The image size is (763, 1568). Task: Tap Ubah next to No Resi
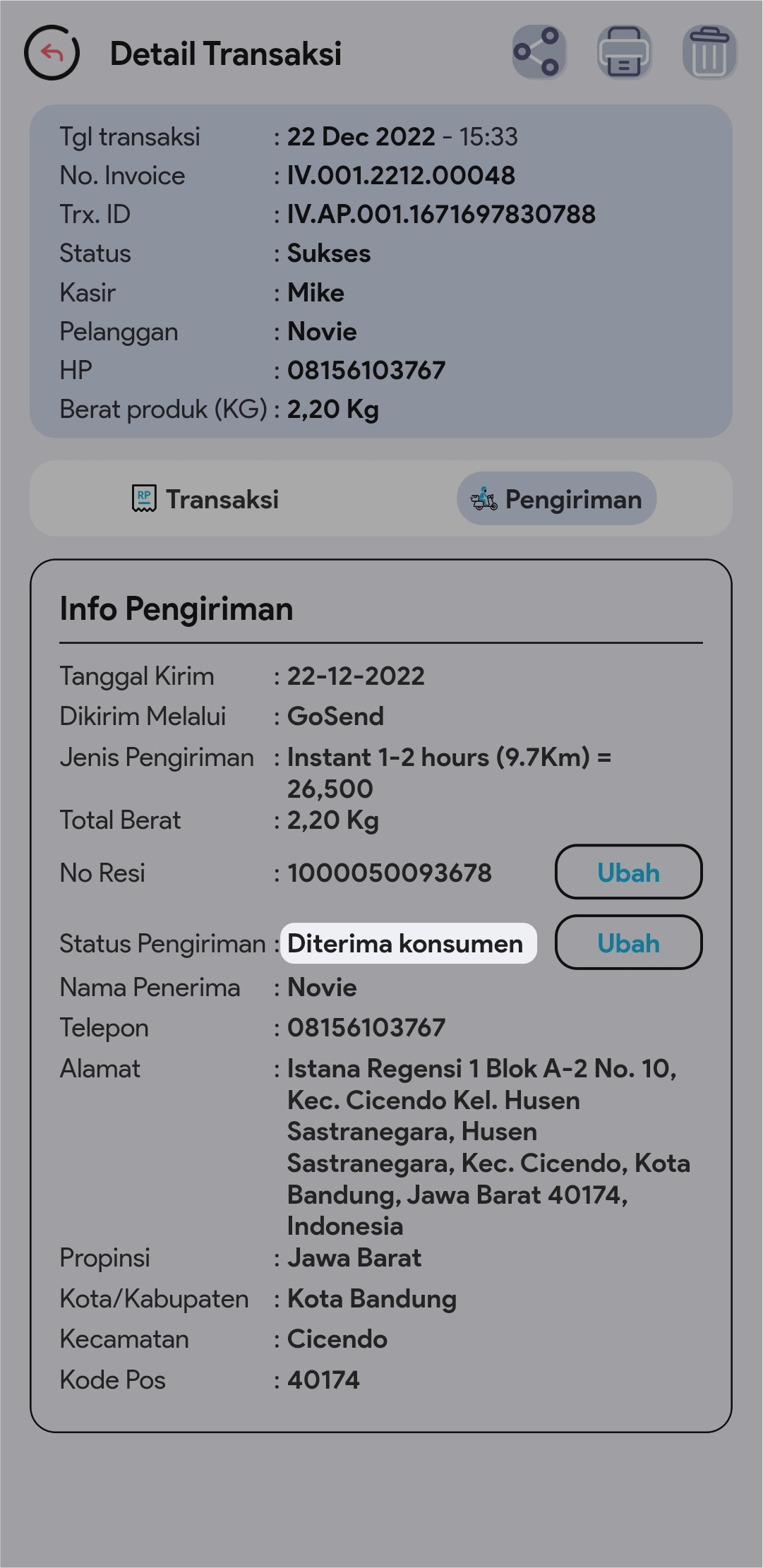628,873
